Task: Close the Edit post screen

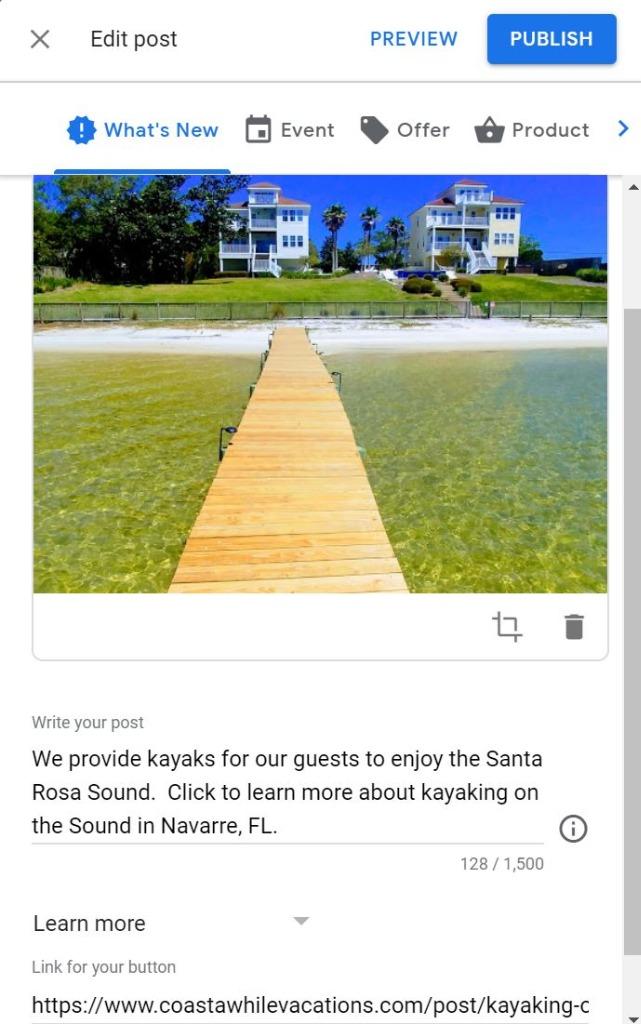Action: tap(40, 39)
